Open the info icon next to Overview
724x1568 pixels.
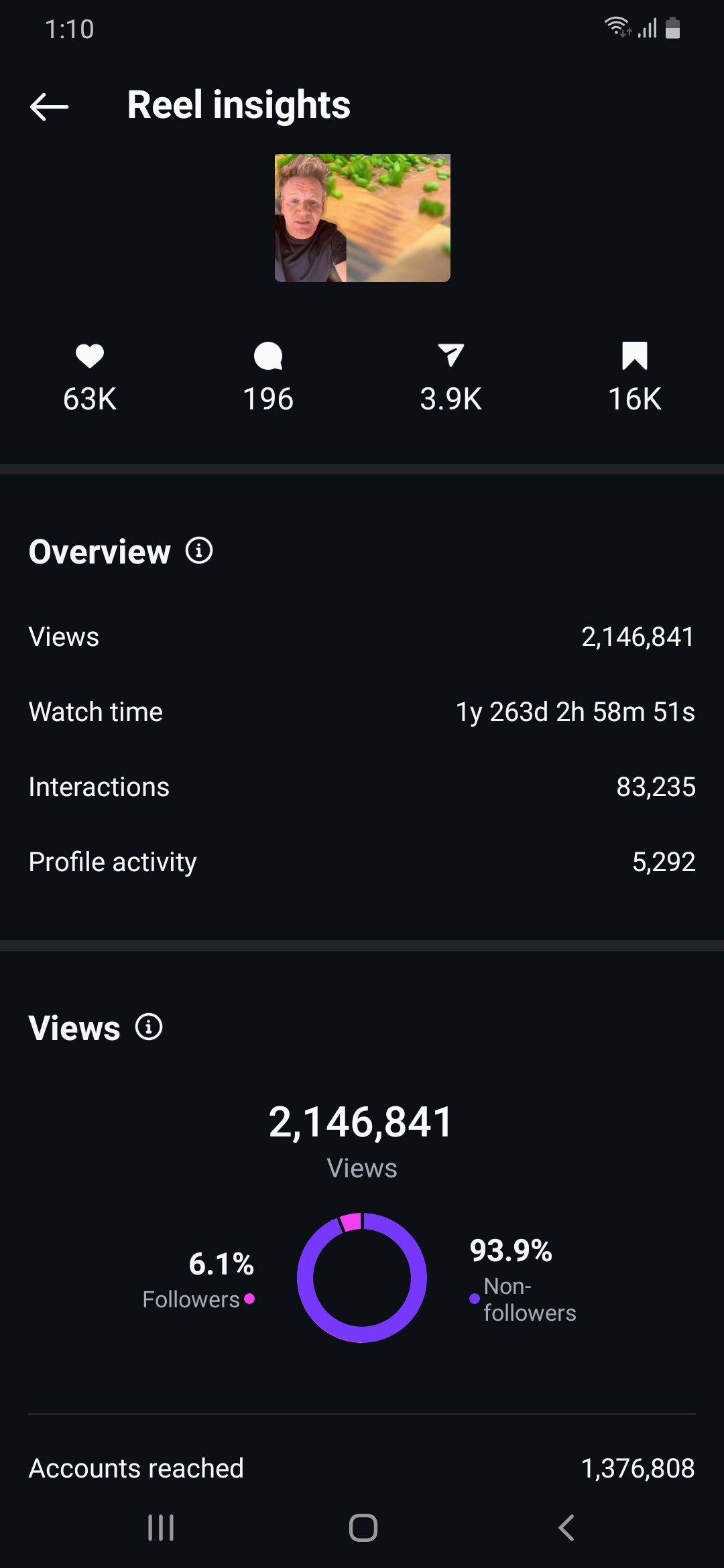tap(198, 551)
